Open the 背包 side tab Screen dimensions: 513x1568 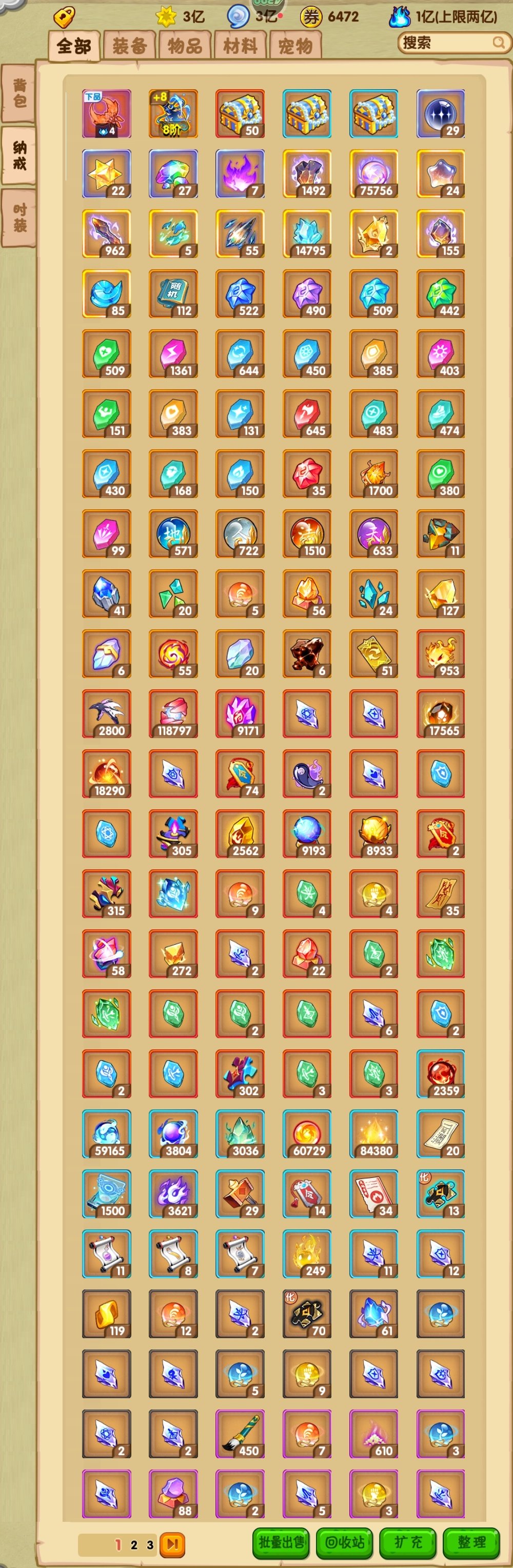pos(19,93)
